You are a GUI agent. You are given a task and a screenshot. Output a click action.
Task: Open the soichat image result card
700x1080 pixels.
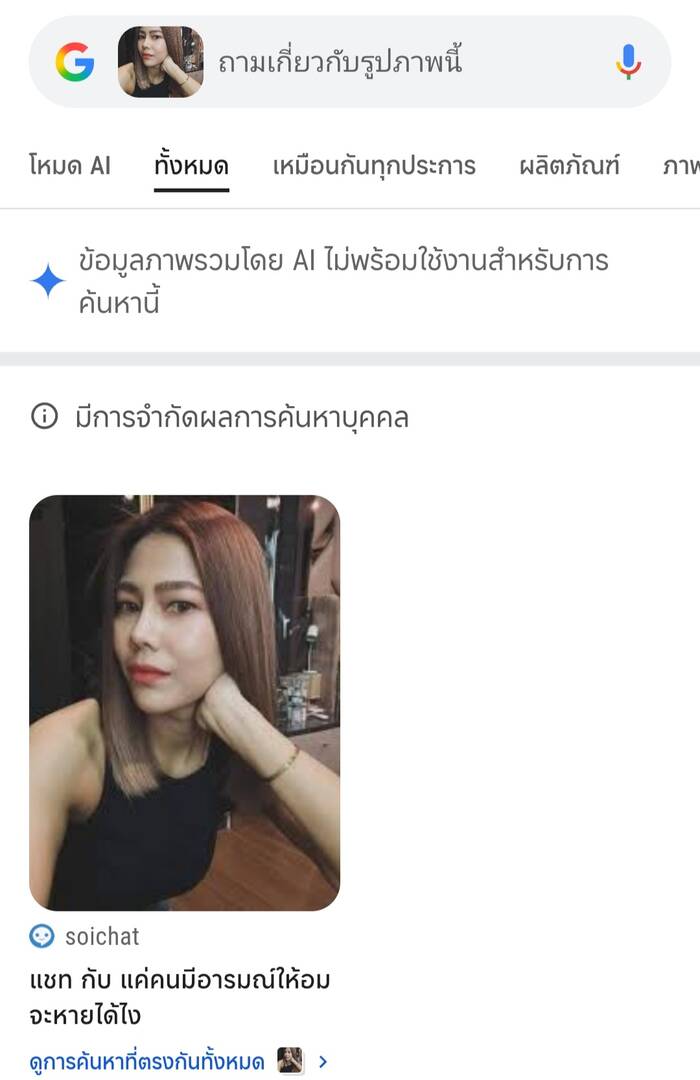(184, 702)
